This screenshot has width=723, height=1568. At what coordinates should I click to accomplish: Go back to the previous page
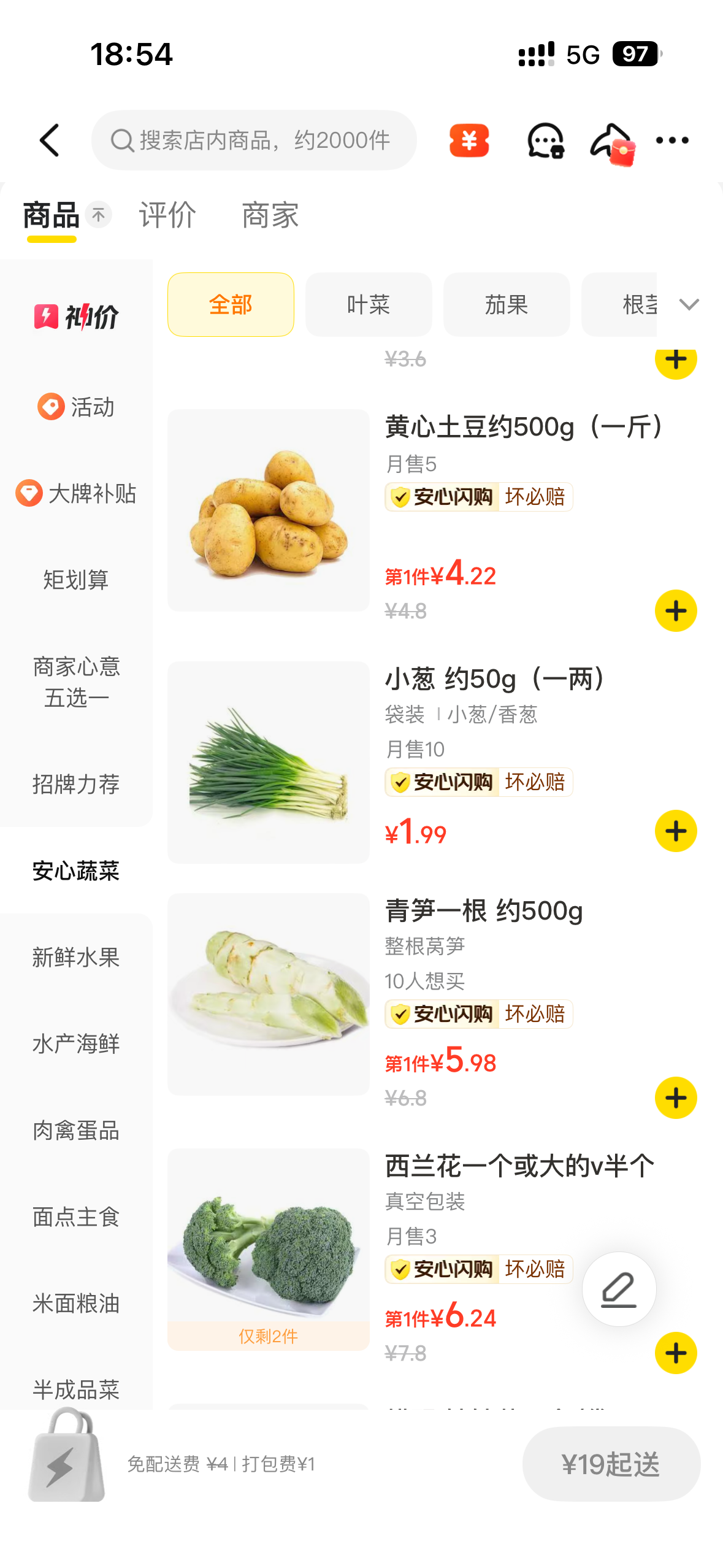50,140
